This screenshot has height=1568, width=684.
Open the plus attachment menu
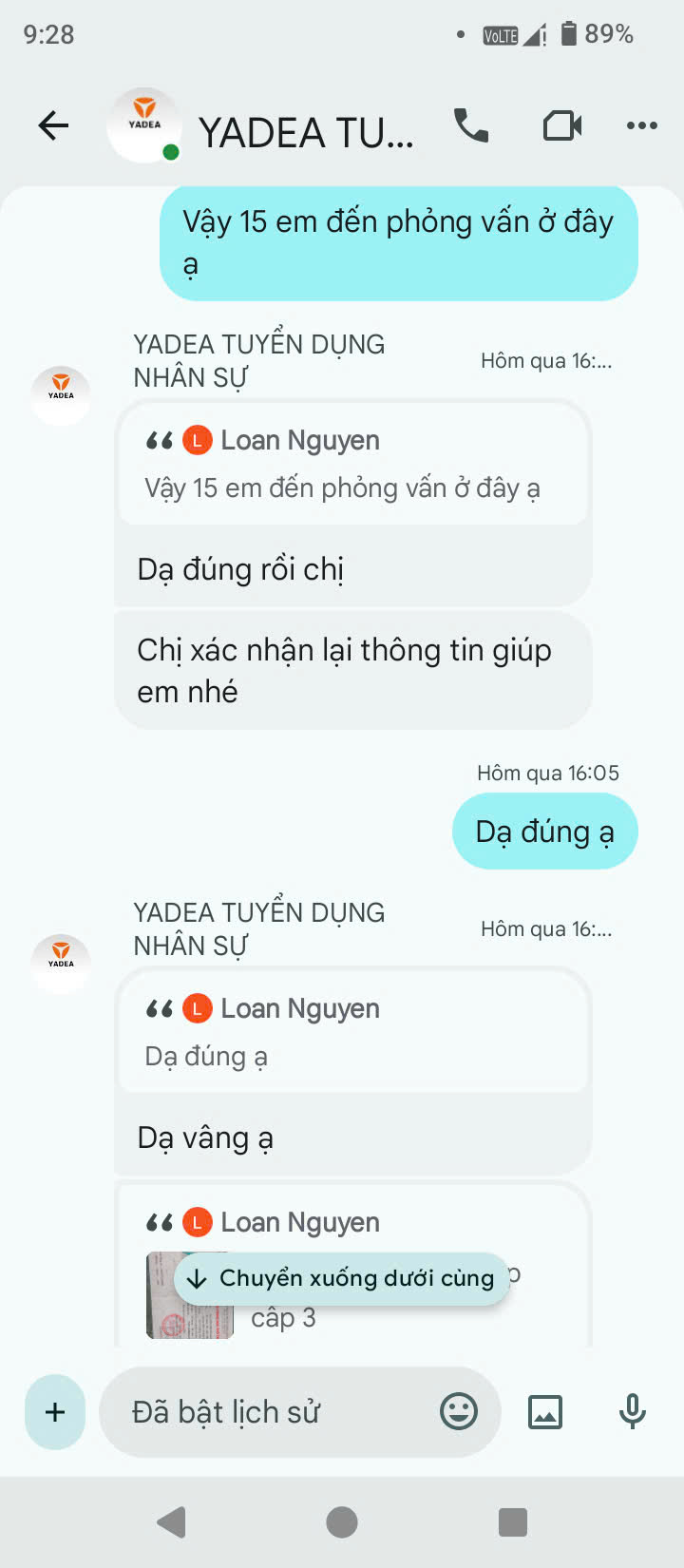coord(55,1411)
